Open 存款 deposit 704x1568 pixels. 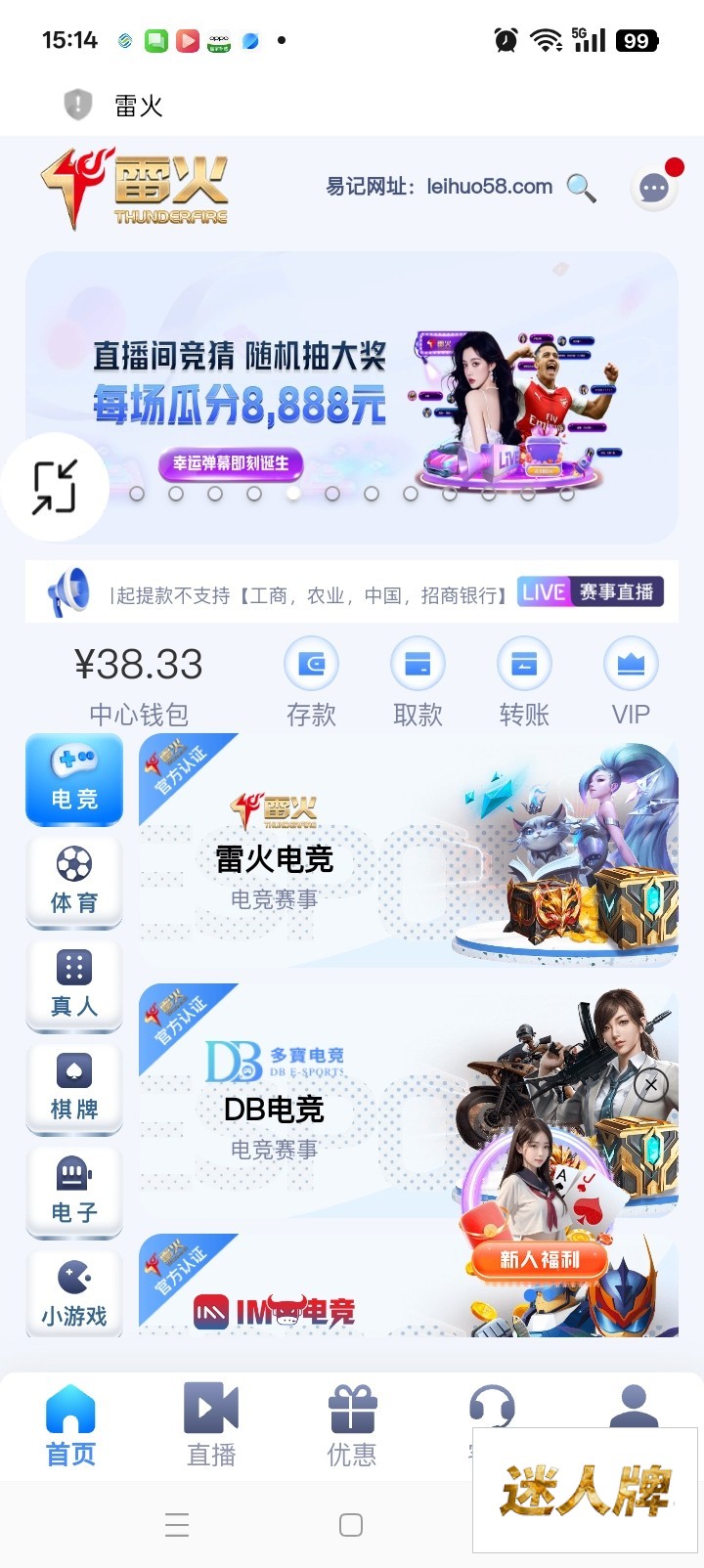[x=311, y=680]
